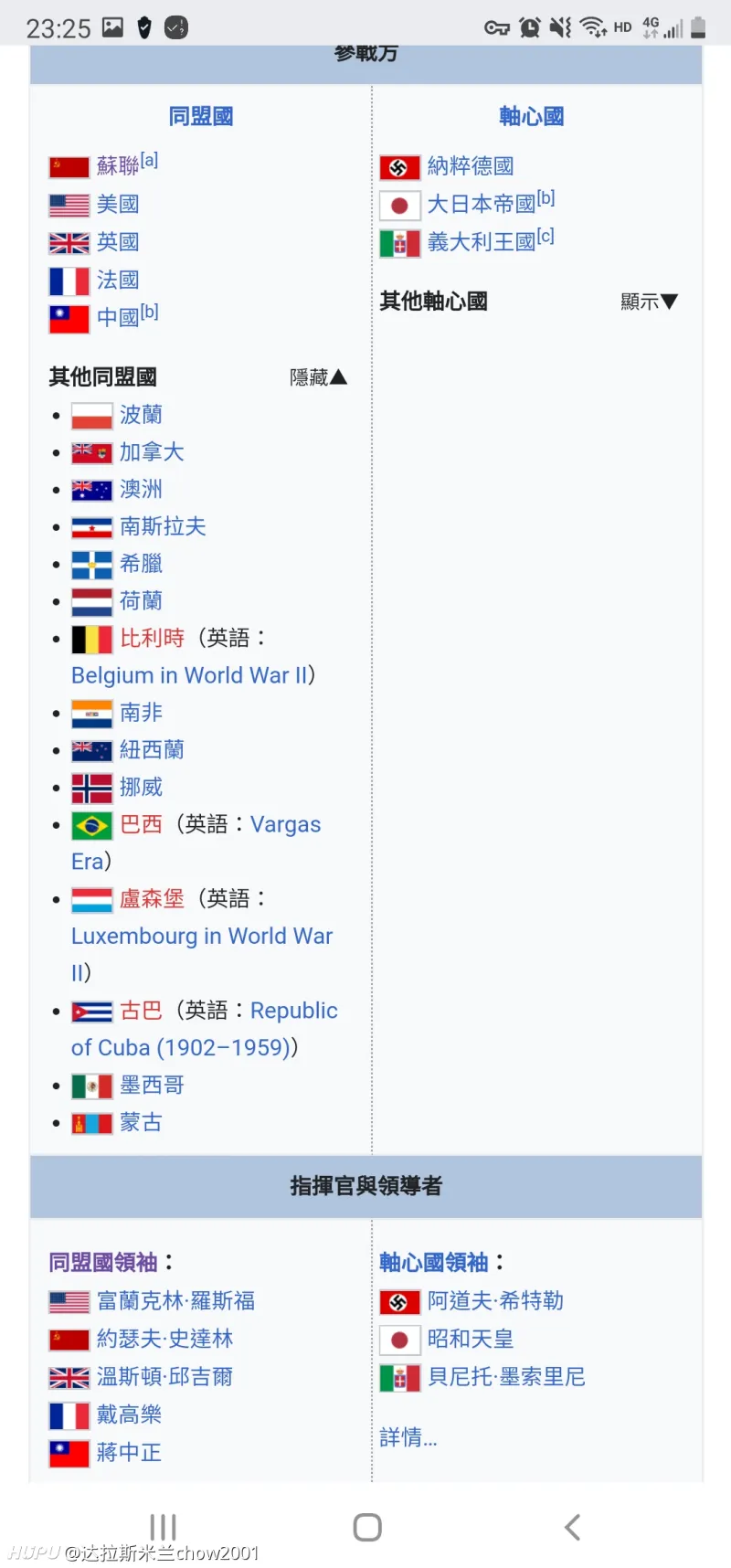Open the 軸心國 (Axis) heading link
The image size is (731, 1568).
coord(531,117)
